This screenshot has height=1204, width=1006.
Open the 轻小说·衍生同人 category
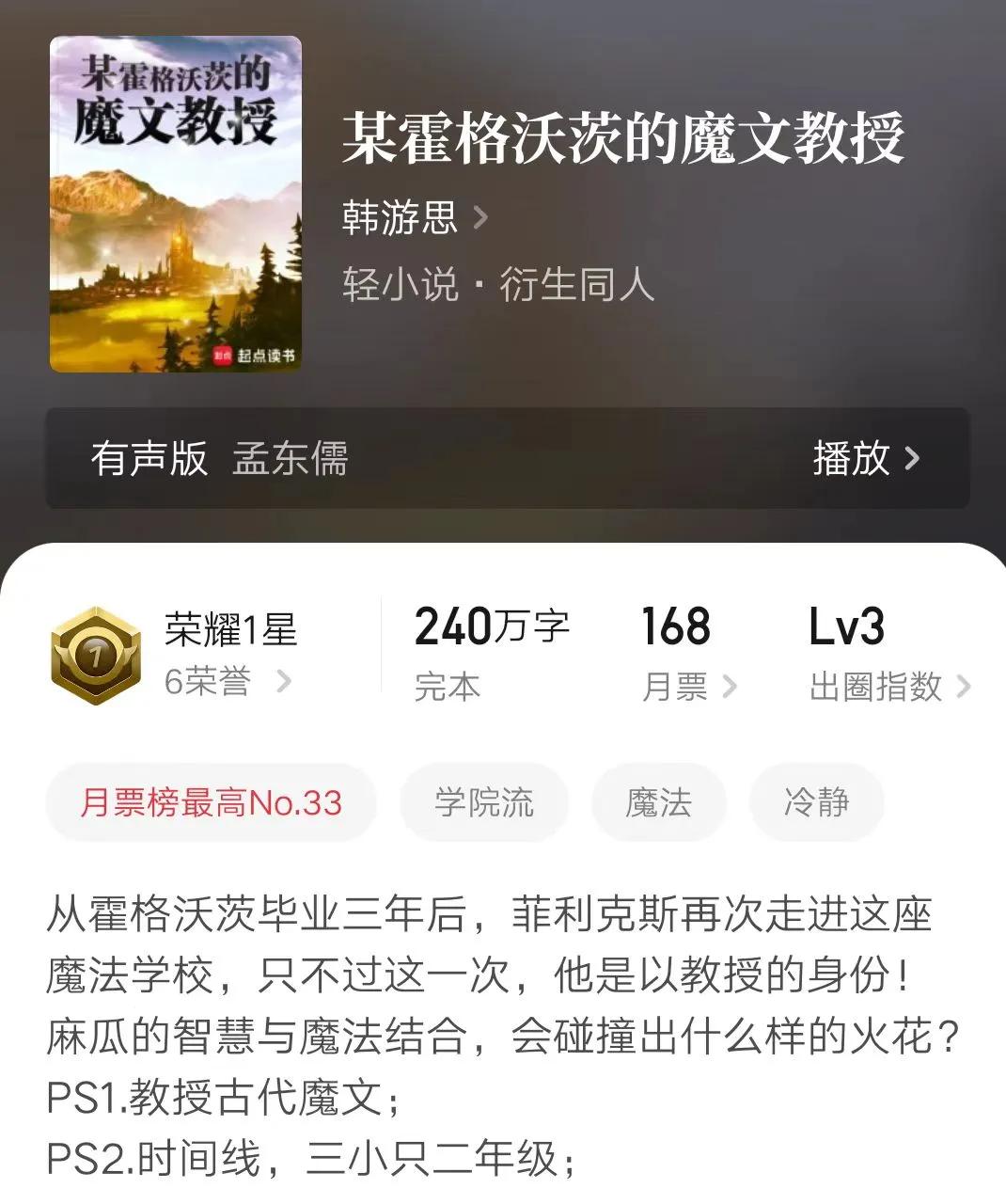click(x=497, y=284)
